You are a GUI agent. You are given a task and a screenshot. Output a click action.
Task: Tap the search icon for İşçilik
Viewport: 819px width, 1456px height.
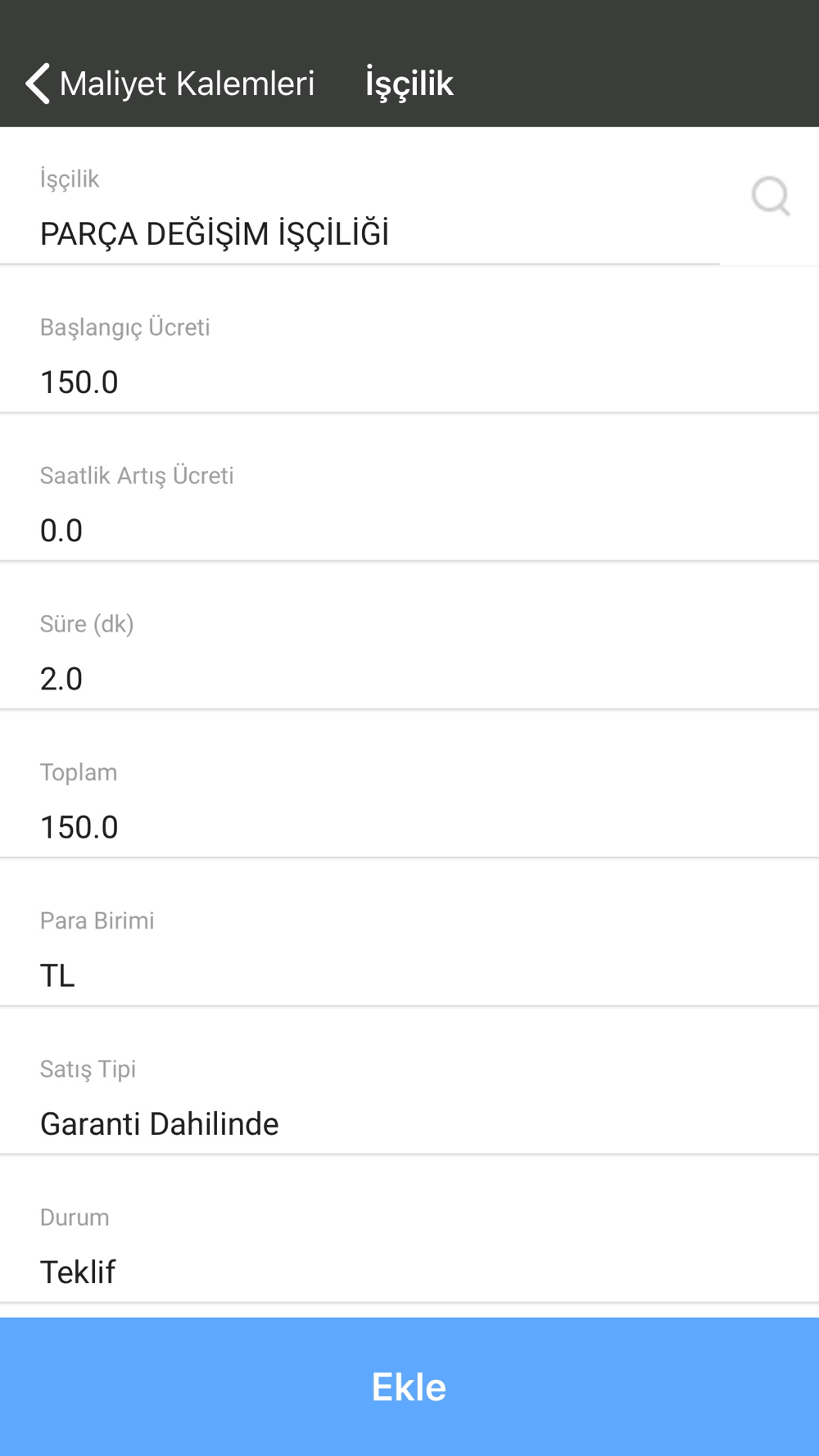[x=771, y=197]
